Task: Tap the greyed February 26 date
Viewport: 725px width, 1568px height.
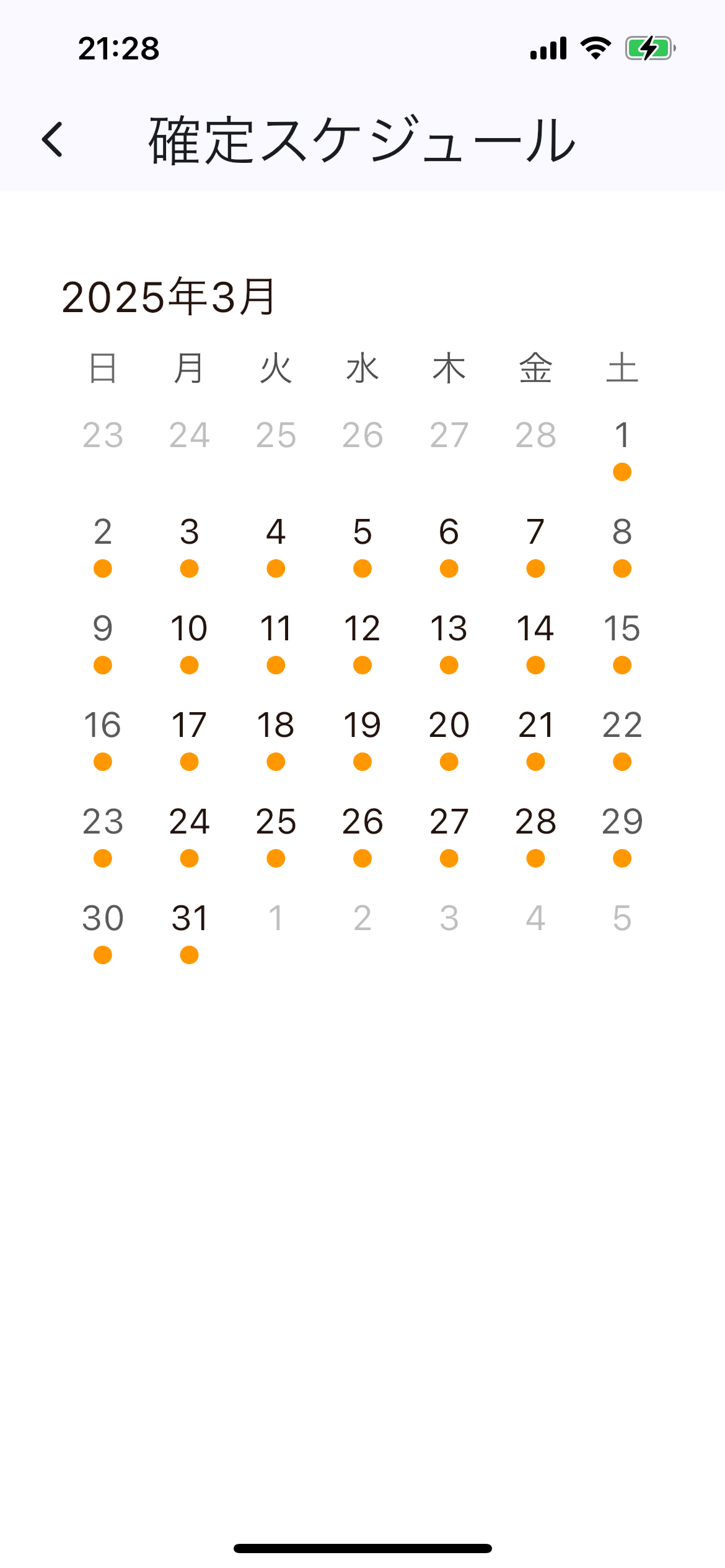Action: (x=362, y=435)
